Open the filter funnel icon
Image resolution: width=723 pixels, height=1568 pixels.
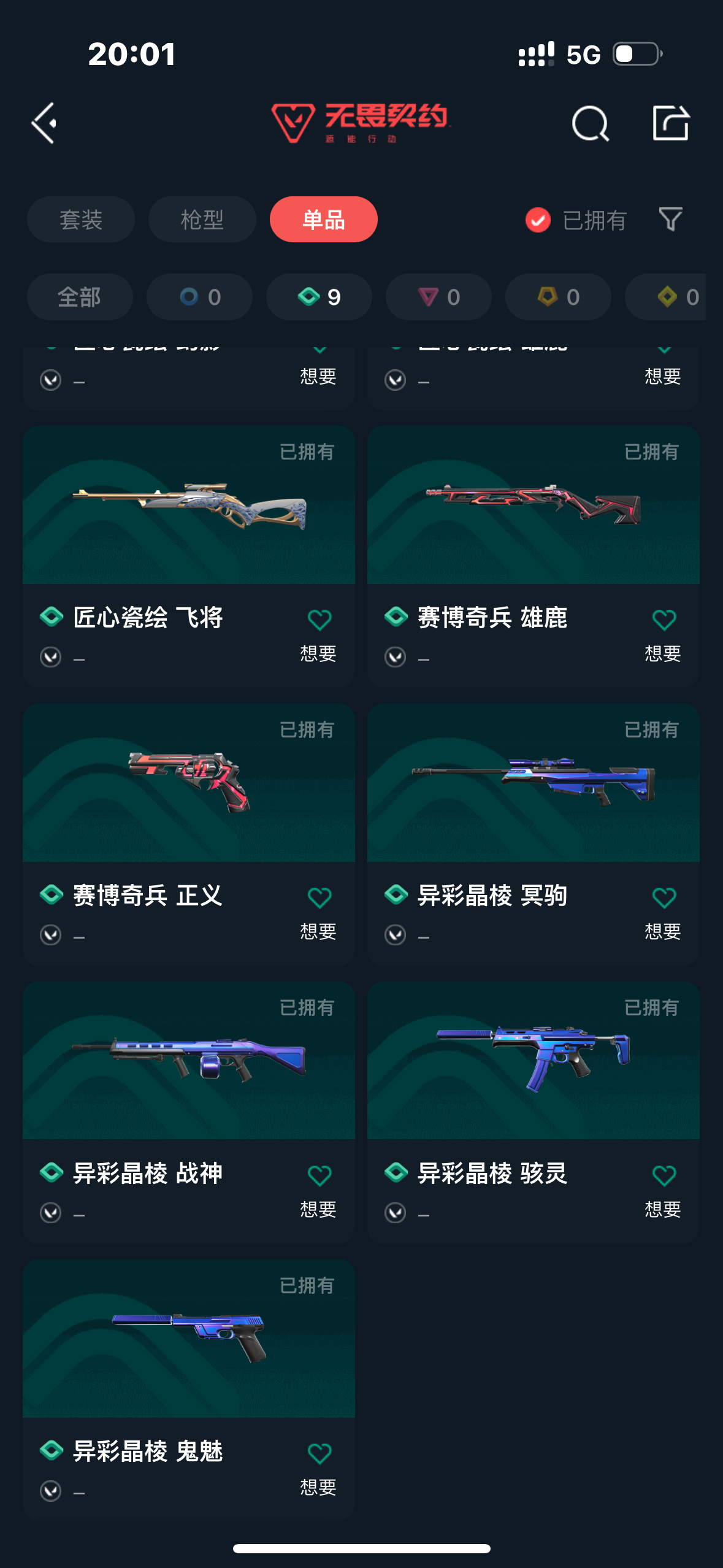coord(670,219)
